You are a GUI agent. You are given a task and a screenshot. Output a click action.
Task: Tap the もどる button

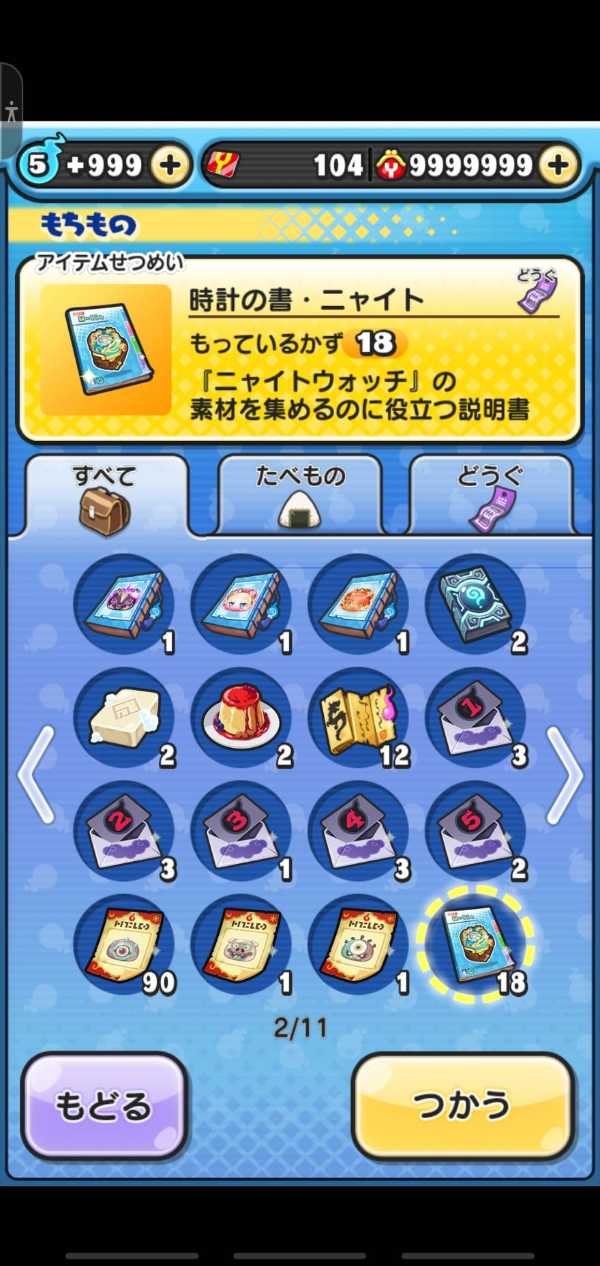pos(104,1106)
